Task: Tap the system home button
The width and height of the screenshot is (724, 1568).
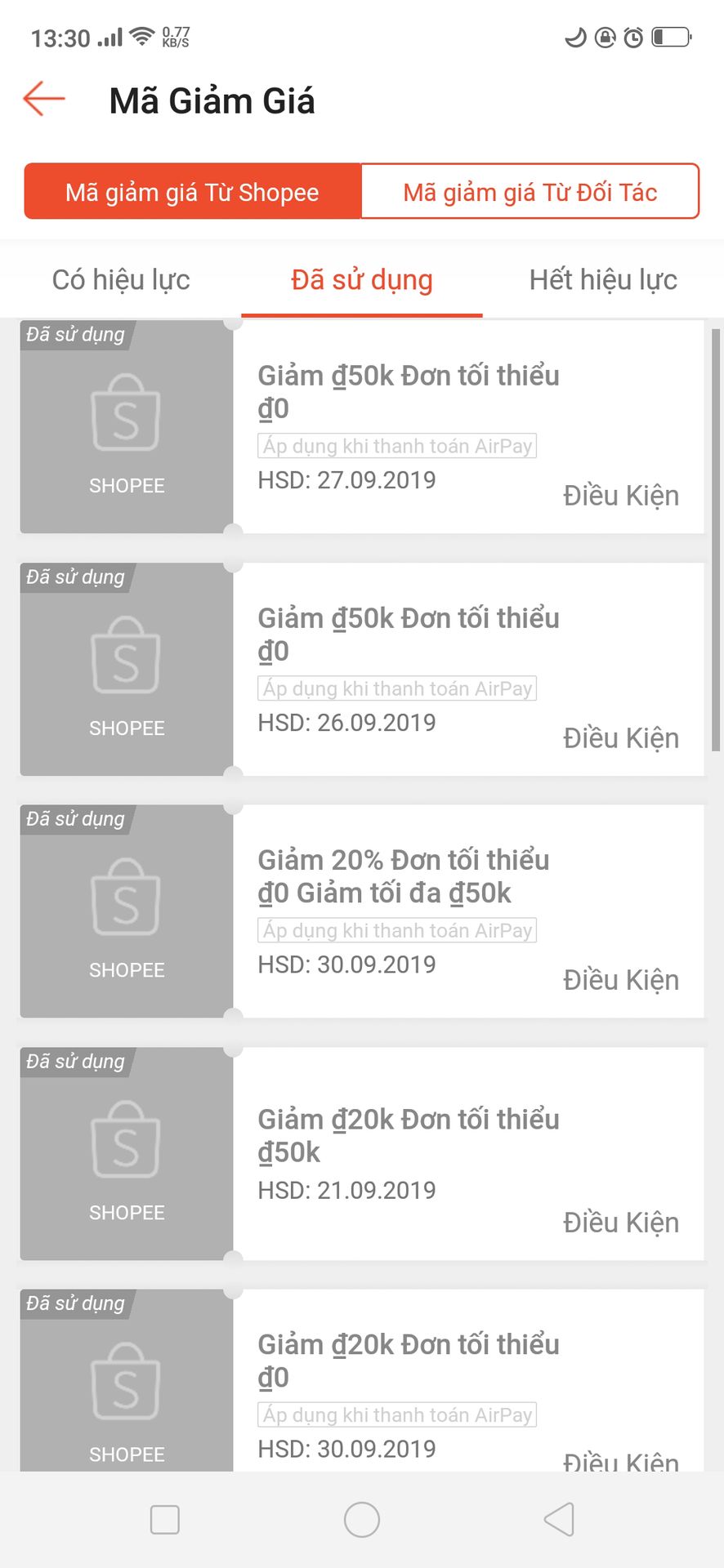Action: pos(362,1520)
